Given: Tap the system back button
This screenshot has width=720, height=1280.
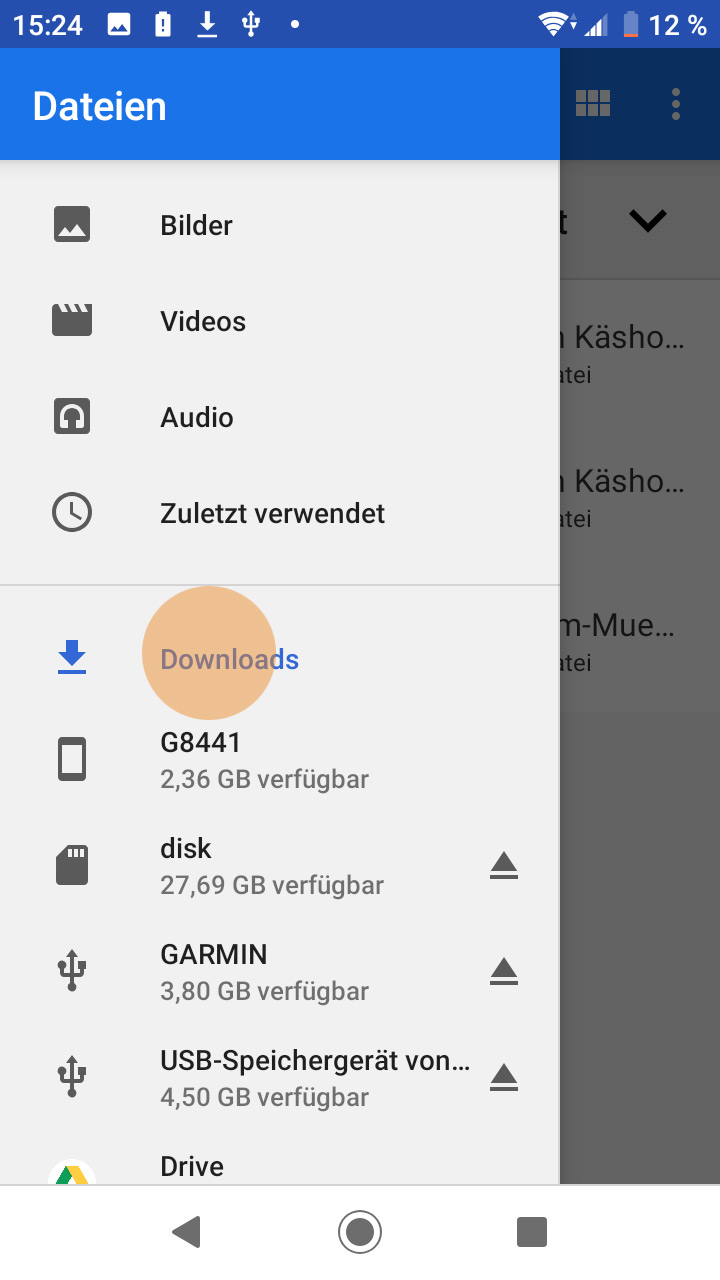Looking at the screenshot, I should point(187,1232).
